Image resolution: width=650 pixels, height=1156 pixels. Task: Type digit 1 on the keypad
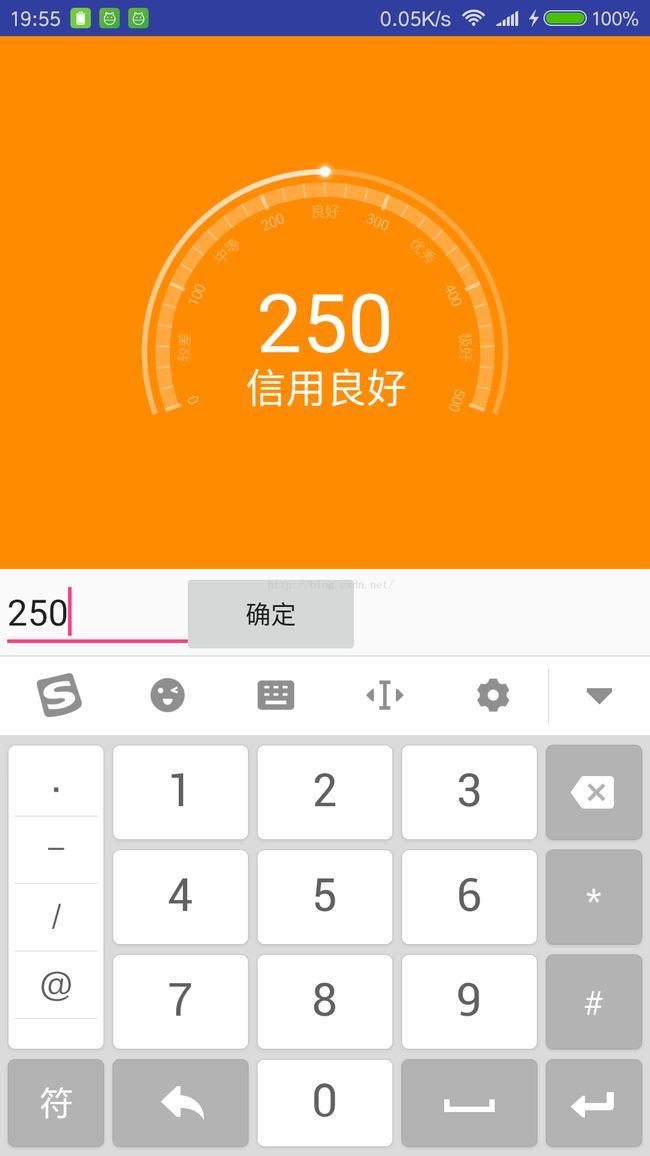coord(181,792)
